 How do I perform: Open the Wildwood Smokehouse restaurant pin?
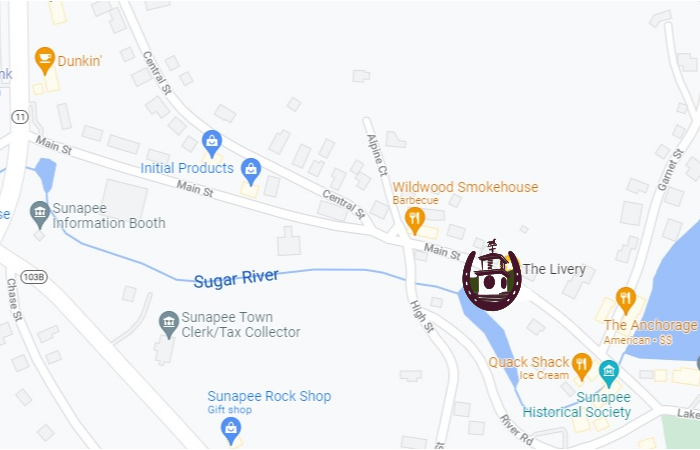pyautogui.click(x=416, y=218)
